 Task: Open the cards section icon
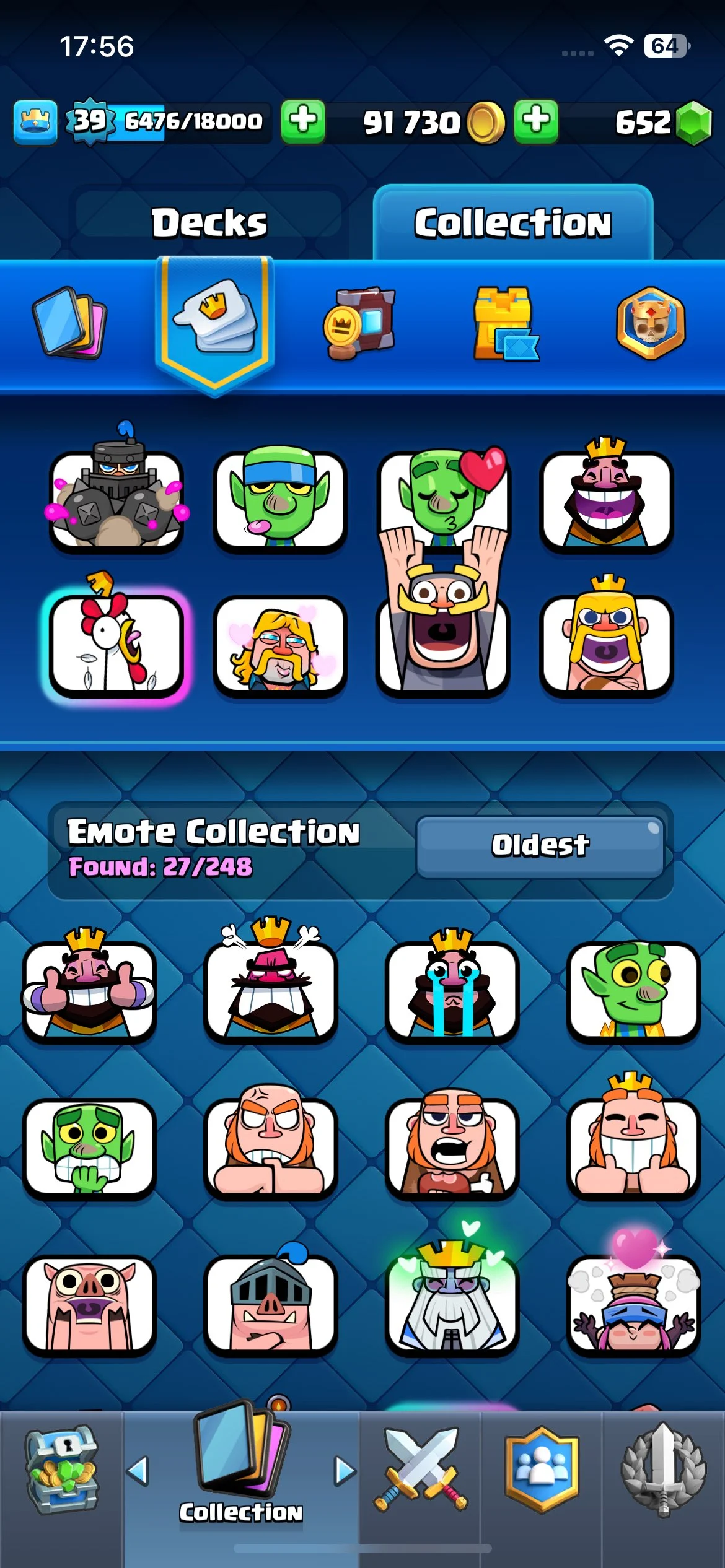[69, 323]
